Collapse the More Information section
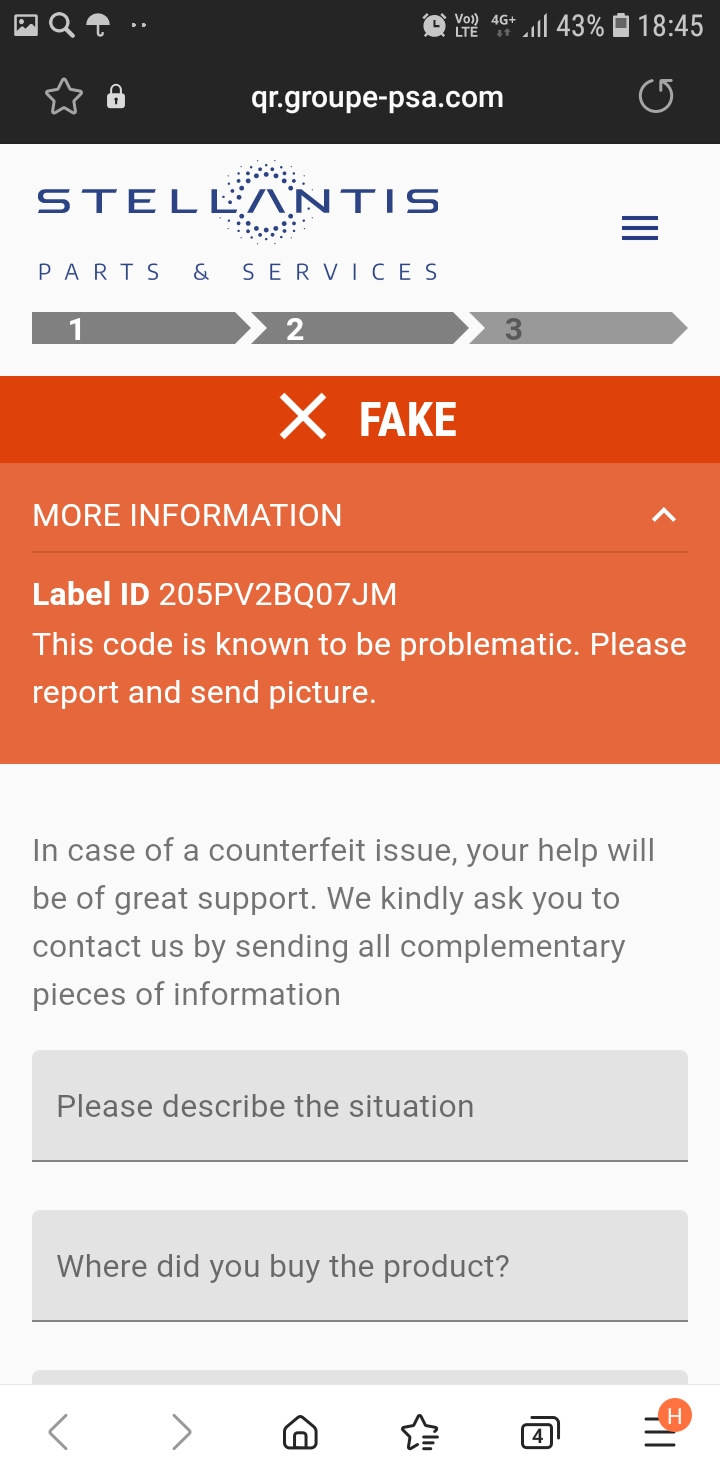The height and width of the screenshot is (1480, 720). click(664, 515)
